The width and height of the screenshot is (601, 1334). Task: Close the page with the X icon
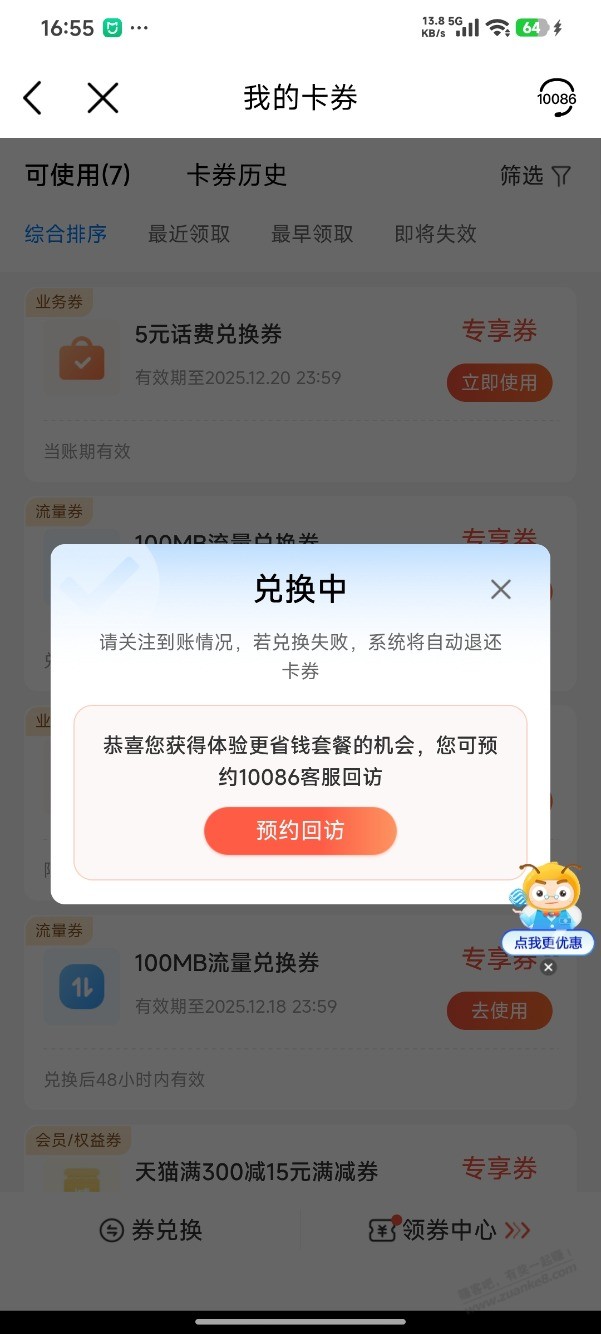click(x=102, y=98)
